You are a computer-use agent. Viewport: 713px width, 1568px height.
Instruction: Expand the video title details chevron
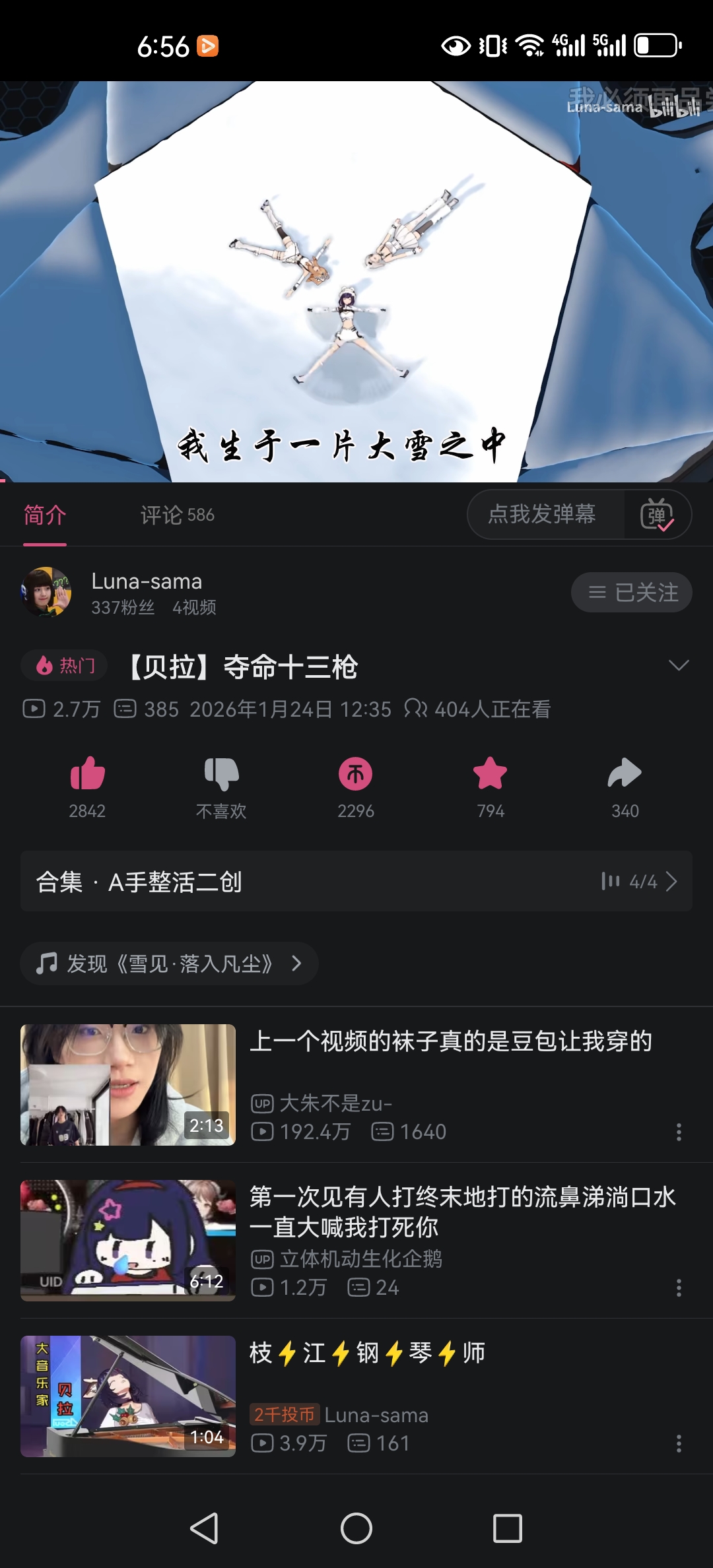coord(679,665)
